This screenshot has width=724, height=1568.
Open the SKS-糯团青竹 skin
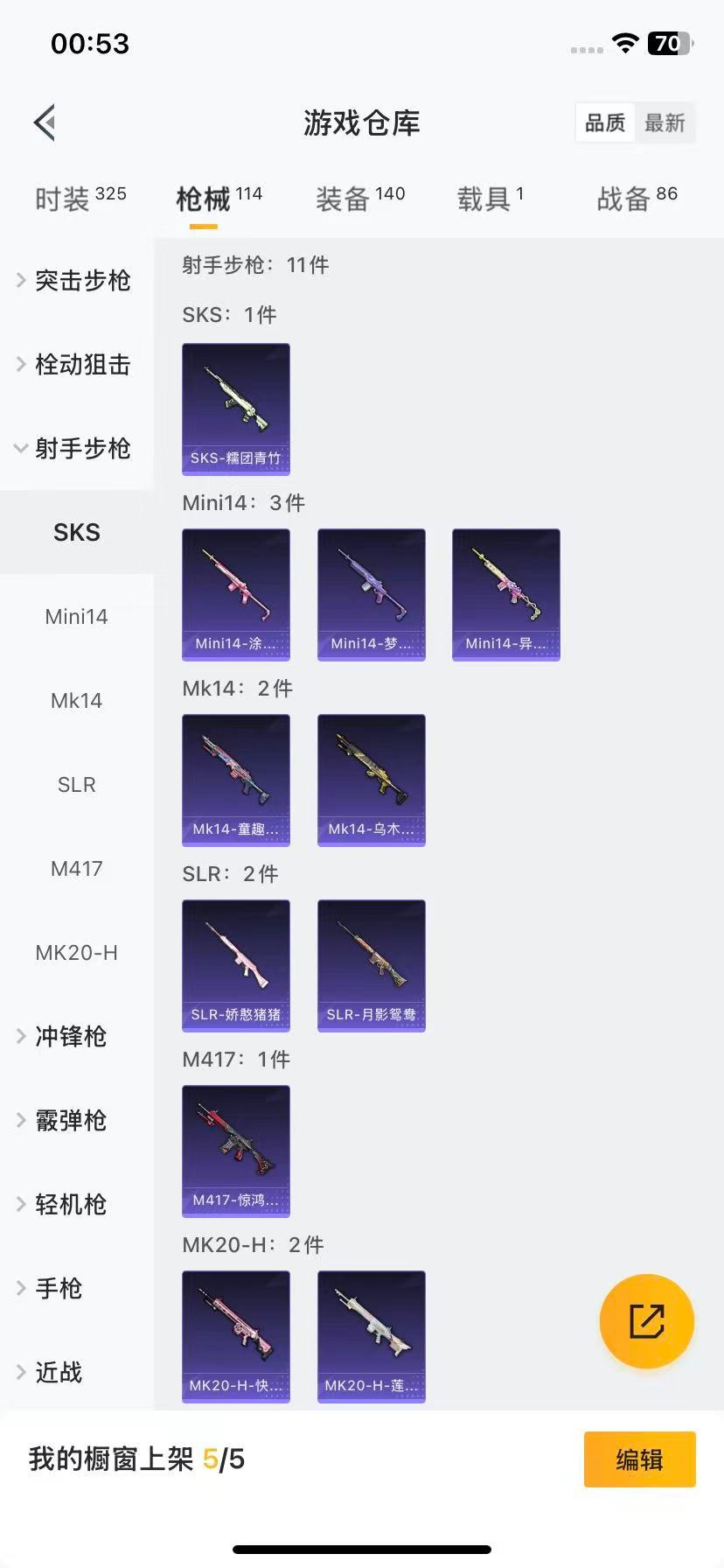(x=236, y=409)
